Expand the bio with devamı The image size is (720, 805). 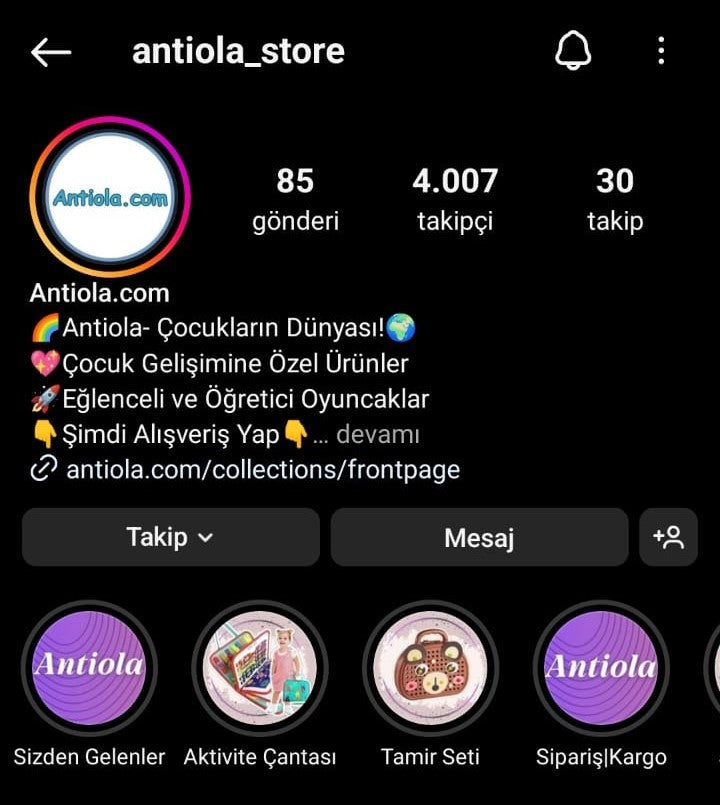377,435
